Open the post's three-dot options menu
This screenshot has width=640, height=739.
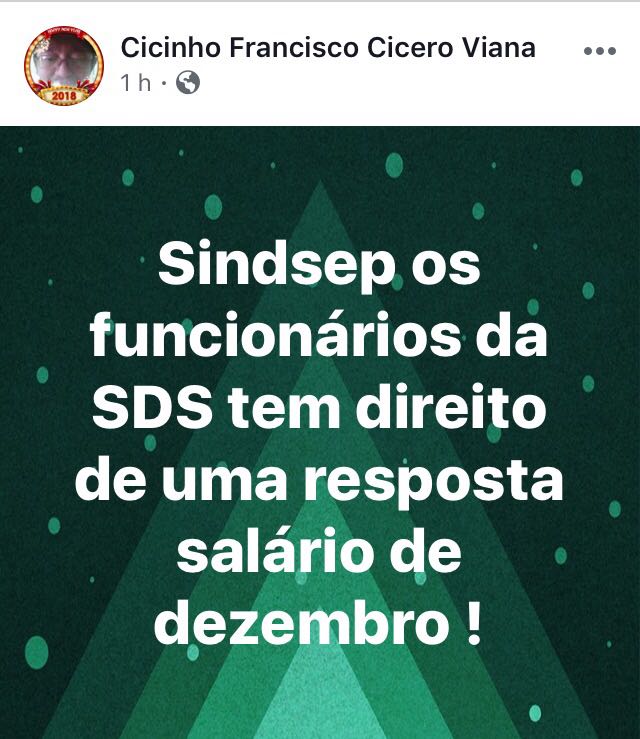pyautogui.click(x=598, y=51)
